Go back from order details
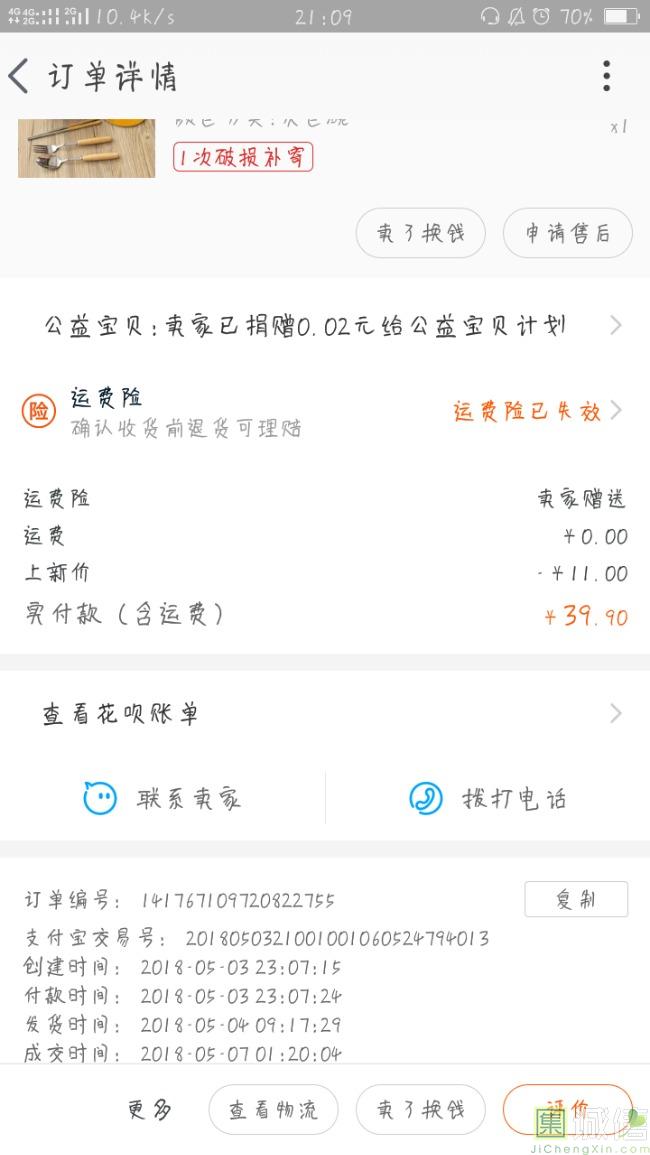650x1155 pixels. 20,76
